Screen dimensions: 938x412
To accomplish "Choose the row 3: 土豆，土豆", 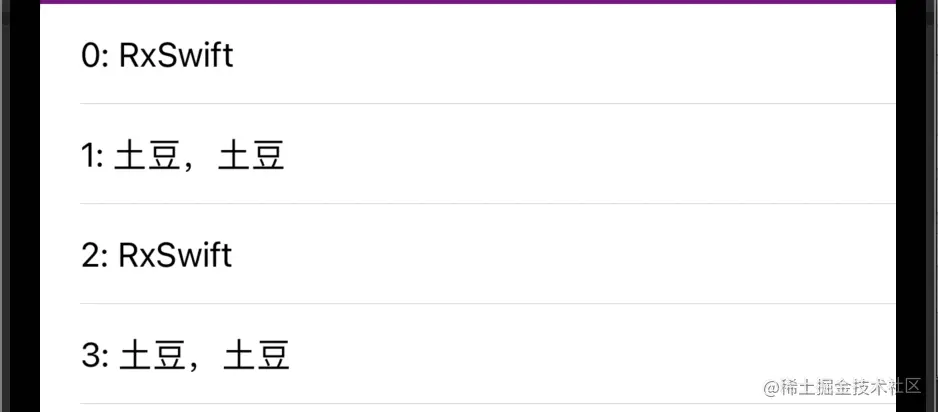I will [x=185, y=355].
